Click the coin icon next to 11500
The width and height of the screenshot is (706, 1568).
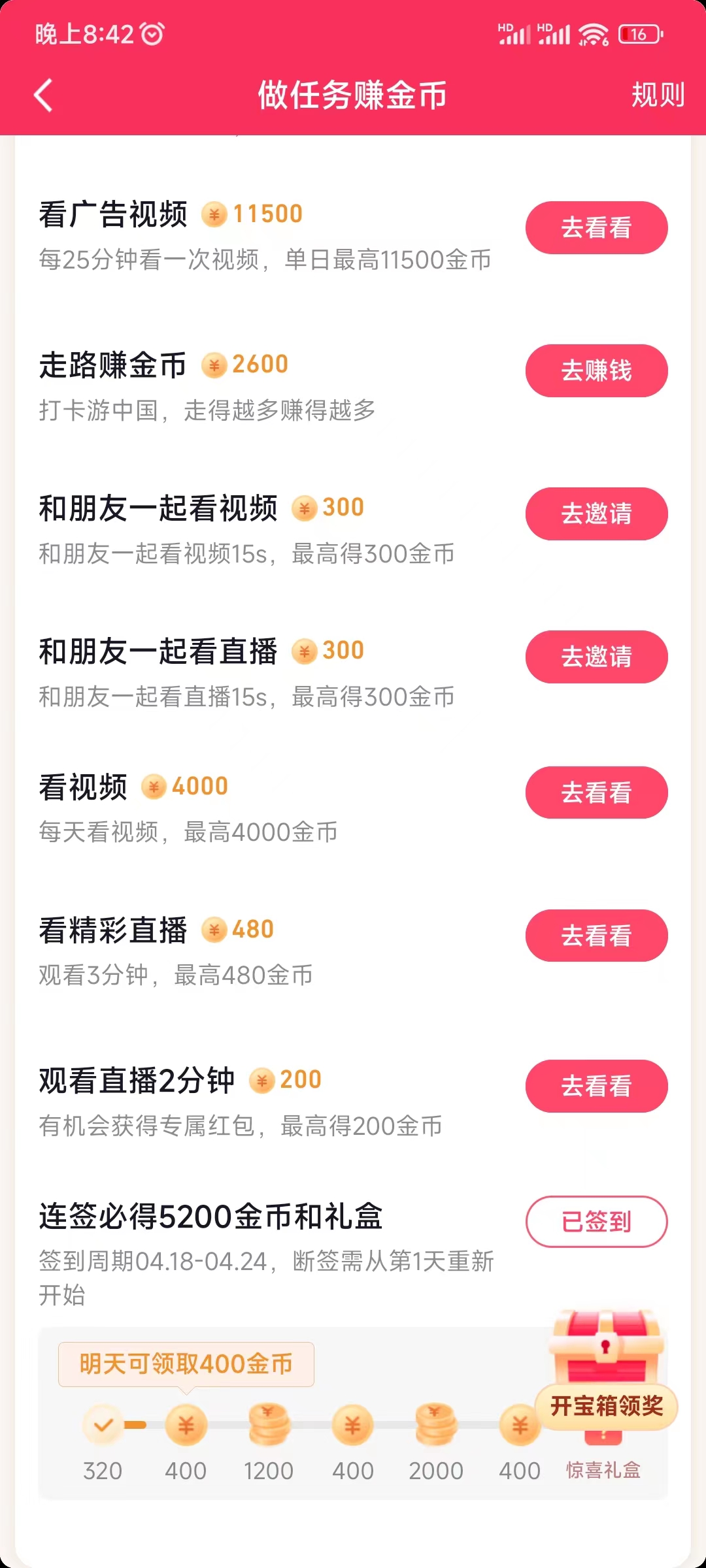coord(216,213)
